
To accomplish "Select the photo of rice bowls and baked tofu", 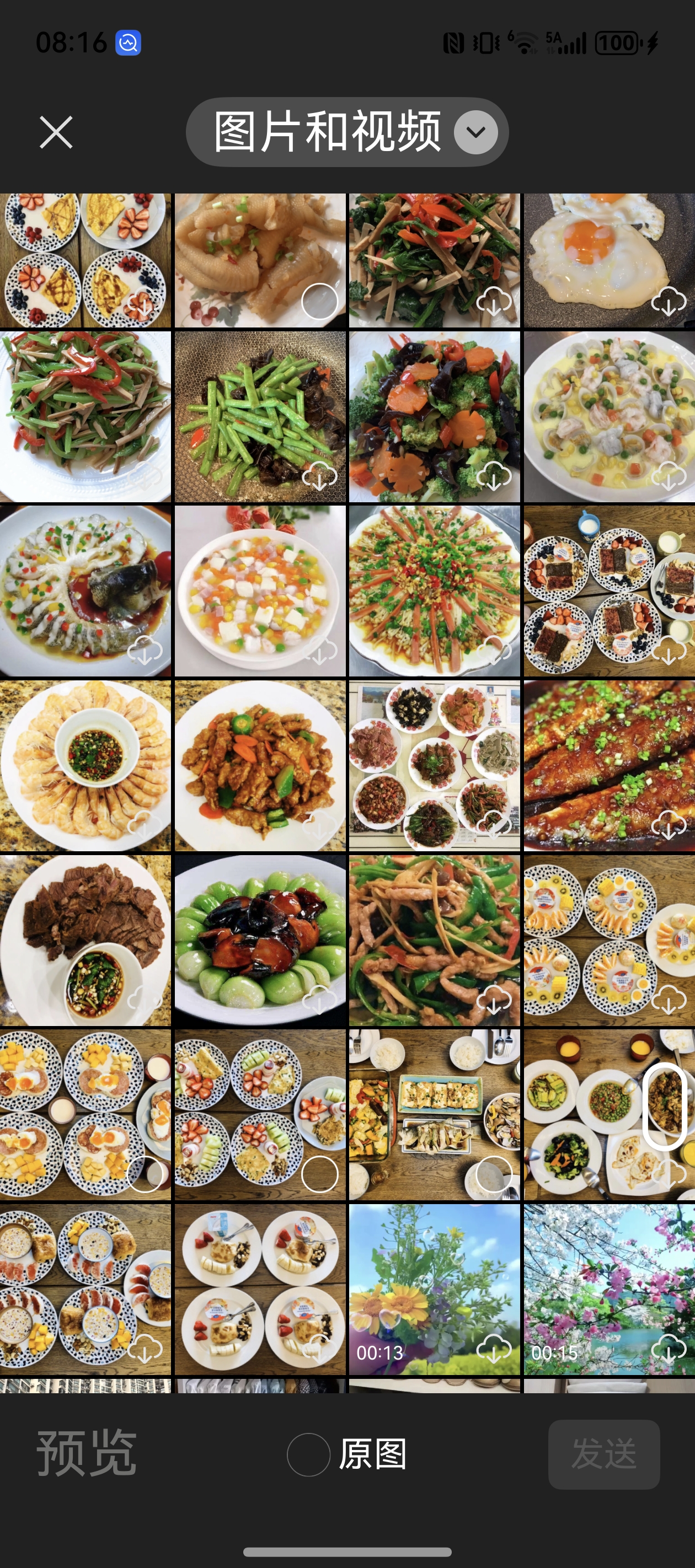I will [493, 1173].
